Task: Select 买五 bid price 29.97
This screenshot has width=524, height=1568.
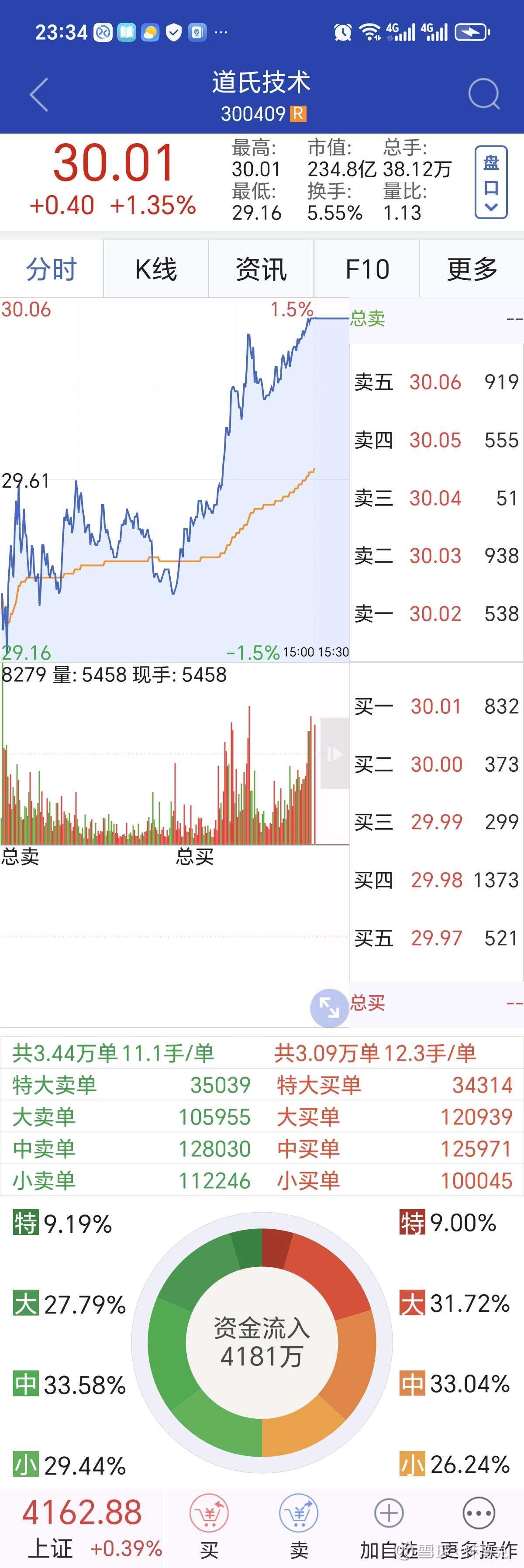Action: pyautogui.click(x=436, y=938)
